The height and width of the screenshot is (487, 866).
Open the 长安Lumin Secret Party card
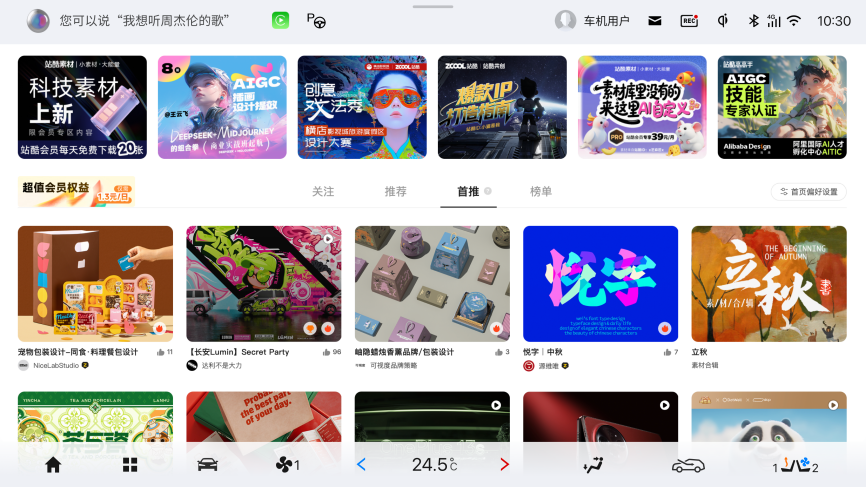coord(264,284)
